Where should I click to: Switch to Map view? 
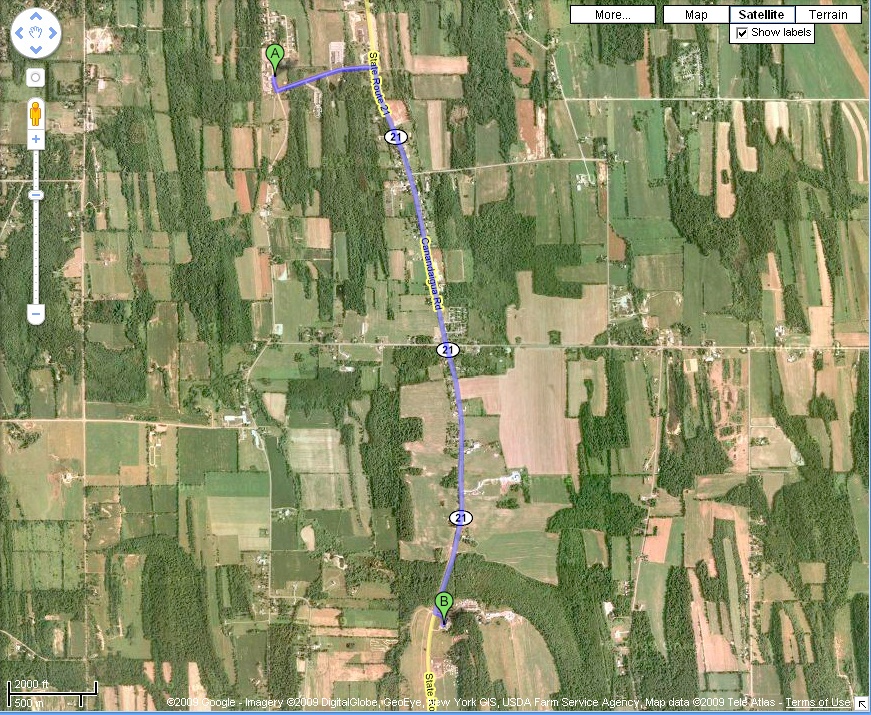click(697, 15)
